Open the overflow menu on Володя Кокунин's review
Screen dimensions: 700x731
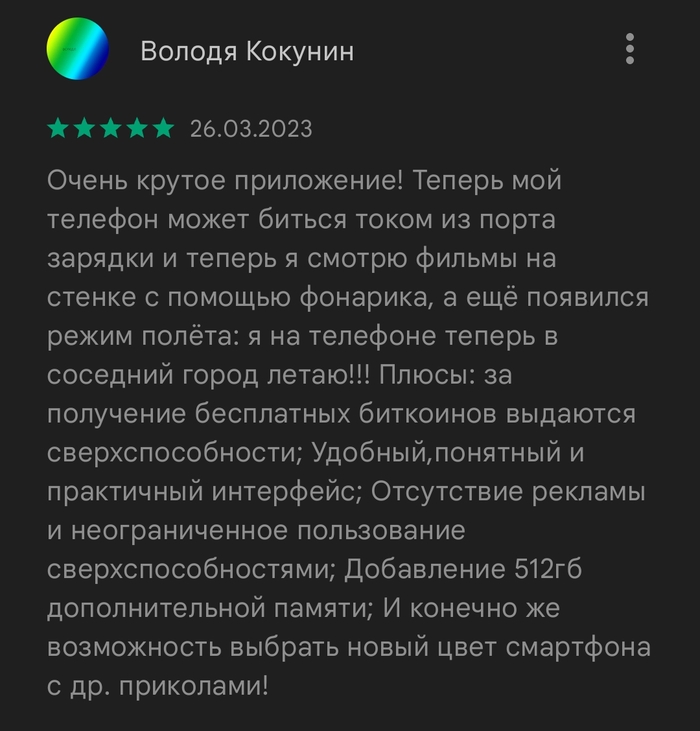click(629, 49)
